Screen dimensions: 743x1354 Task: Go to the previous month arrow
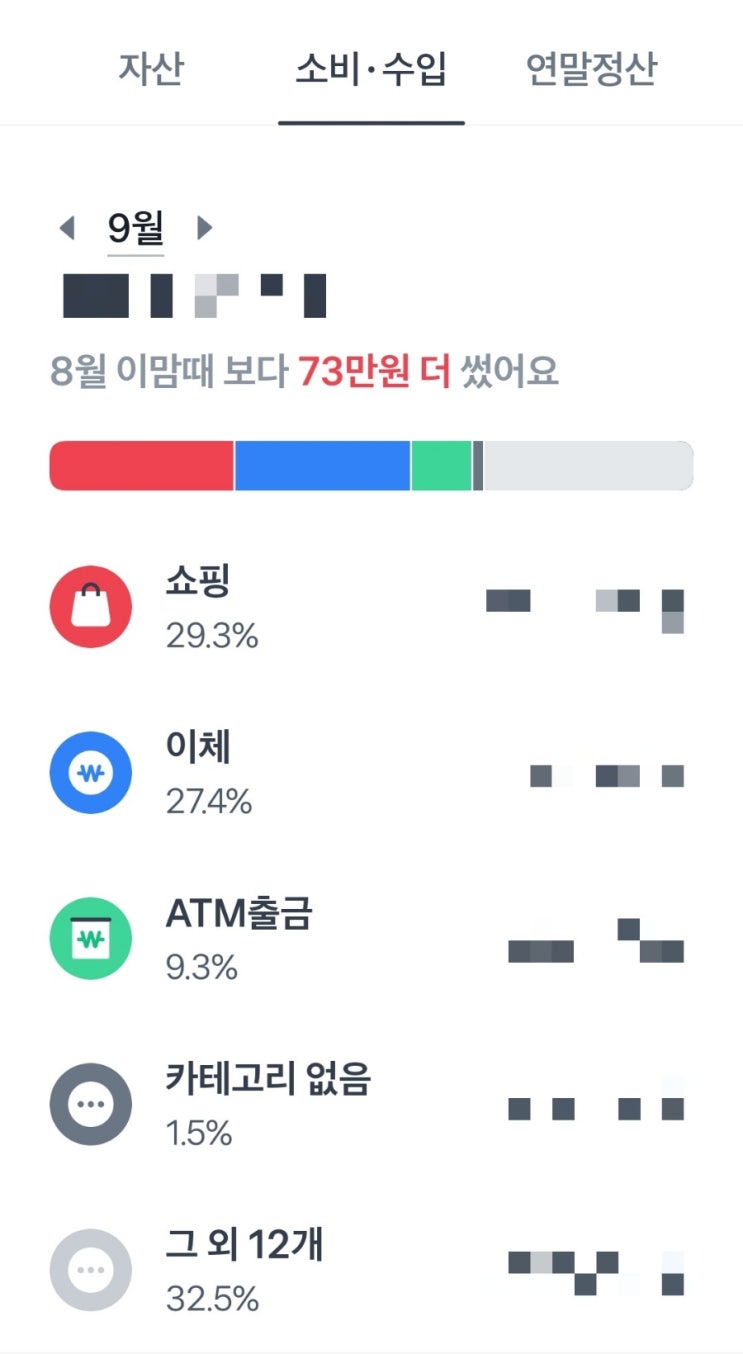tap(67, 229)
